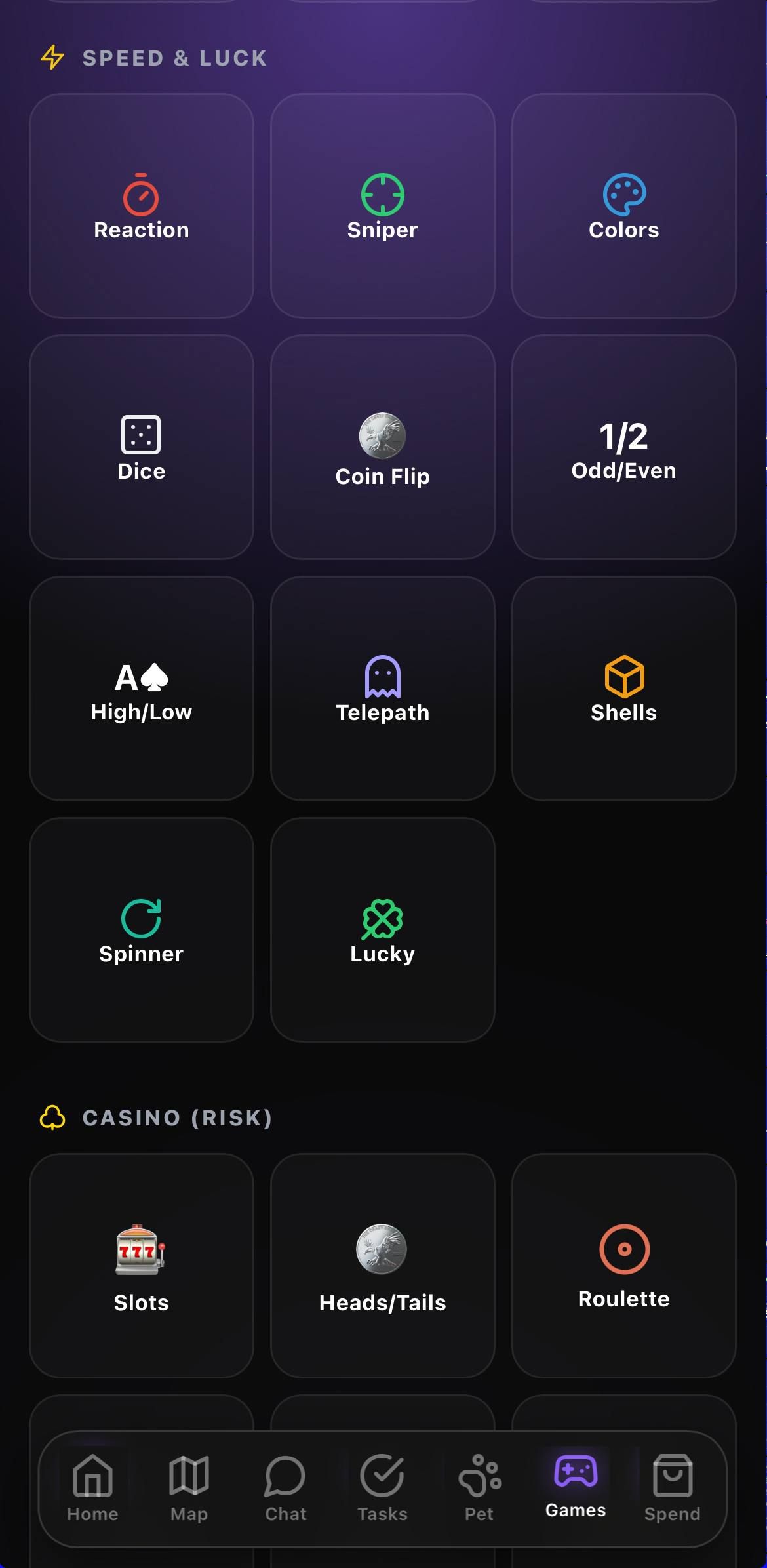The height and width of the screenshot is (1568, 767).
Task: Start the Odd/Even game
Action: [x=623, y=447]
